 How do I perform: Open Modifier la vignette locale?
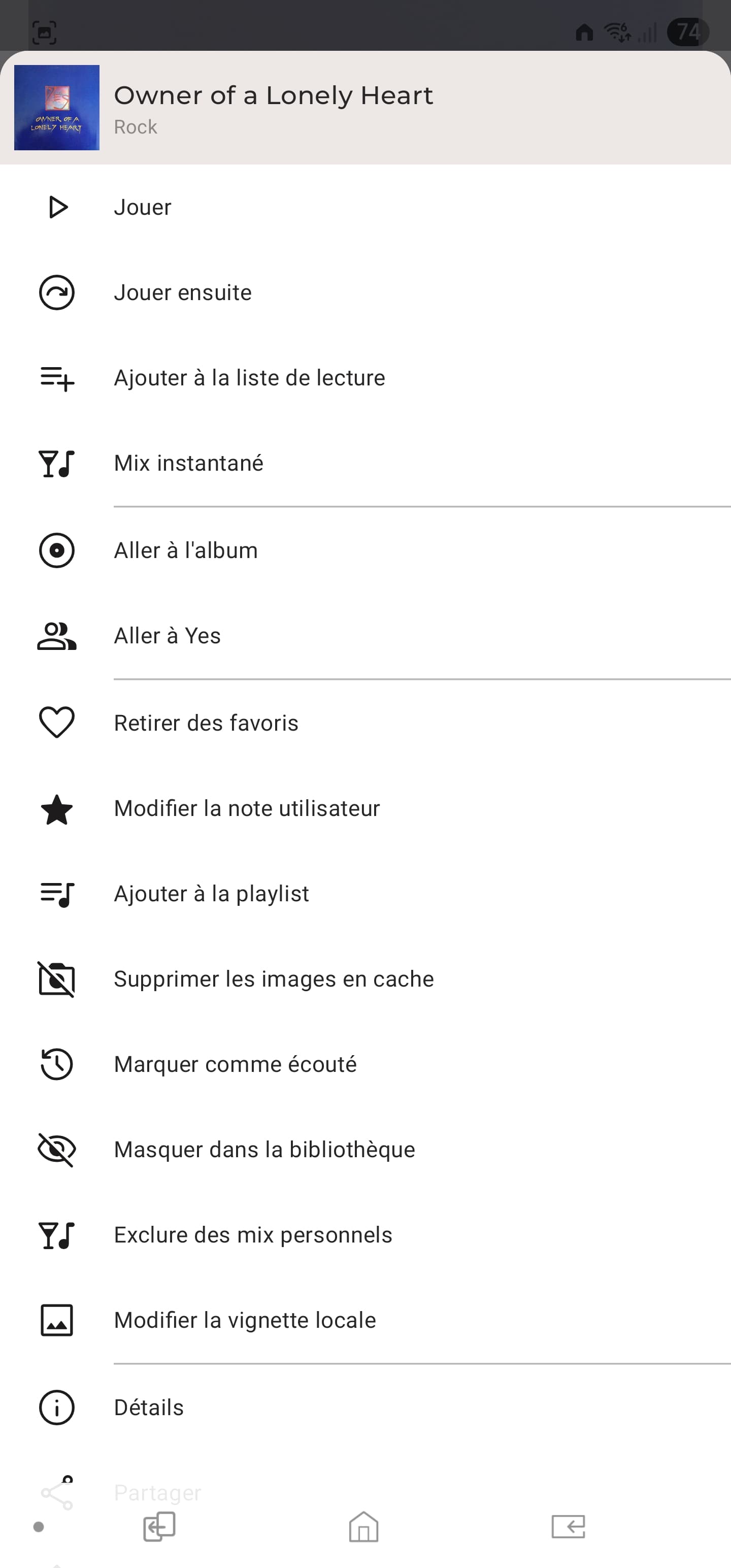pos(365,1320)
